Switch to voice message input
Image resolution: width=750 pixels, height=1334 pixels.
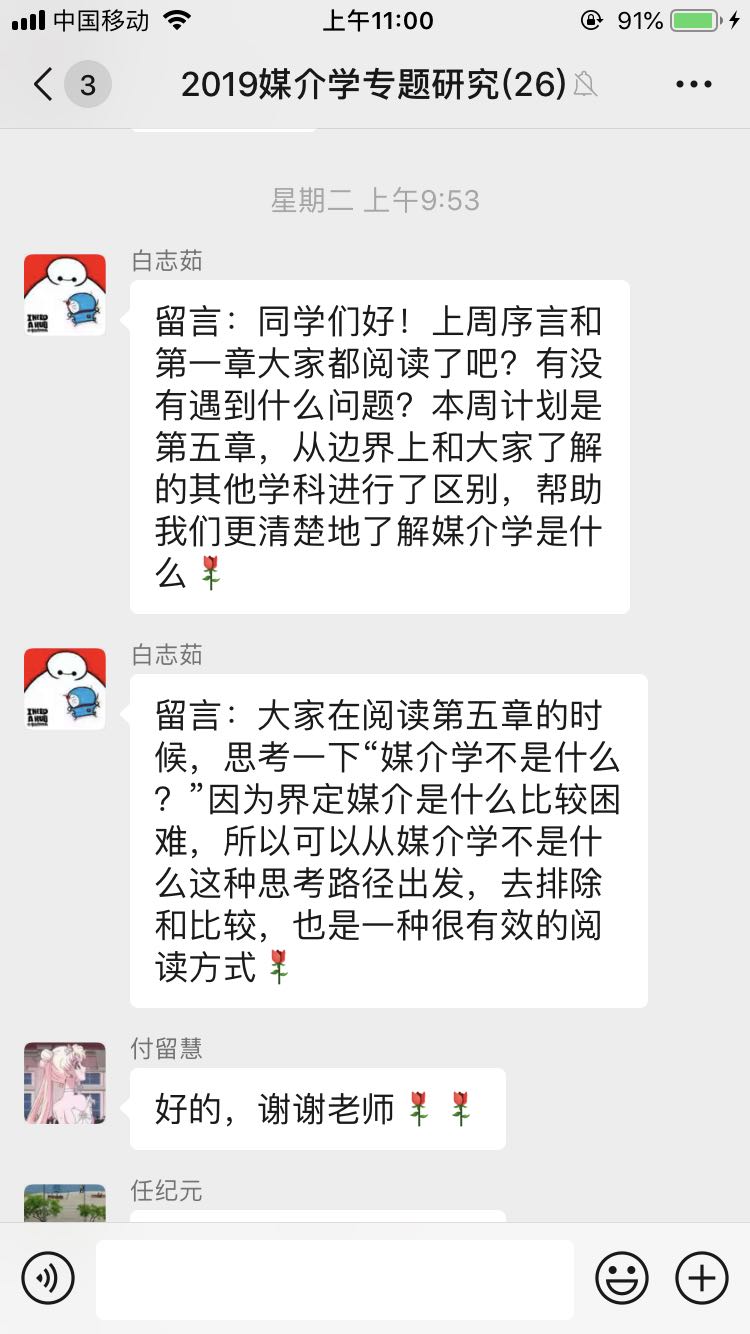[48, 1278]
